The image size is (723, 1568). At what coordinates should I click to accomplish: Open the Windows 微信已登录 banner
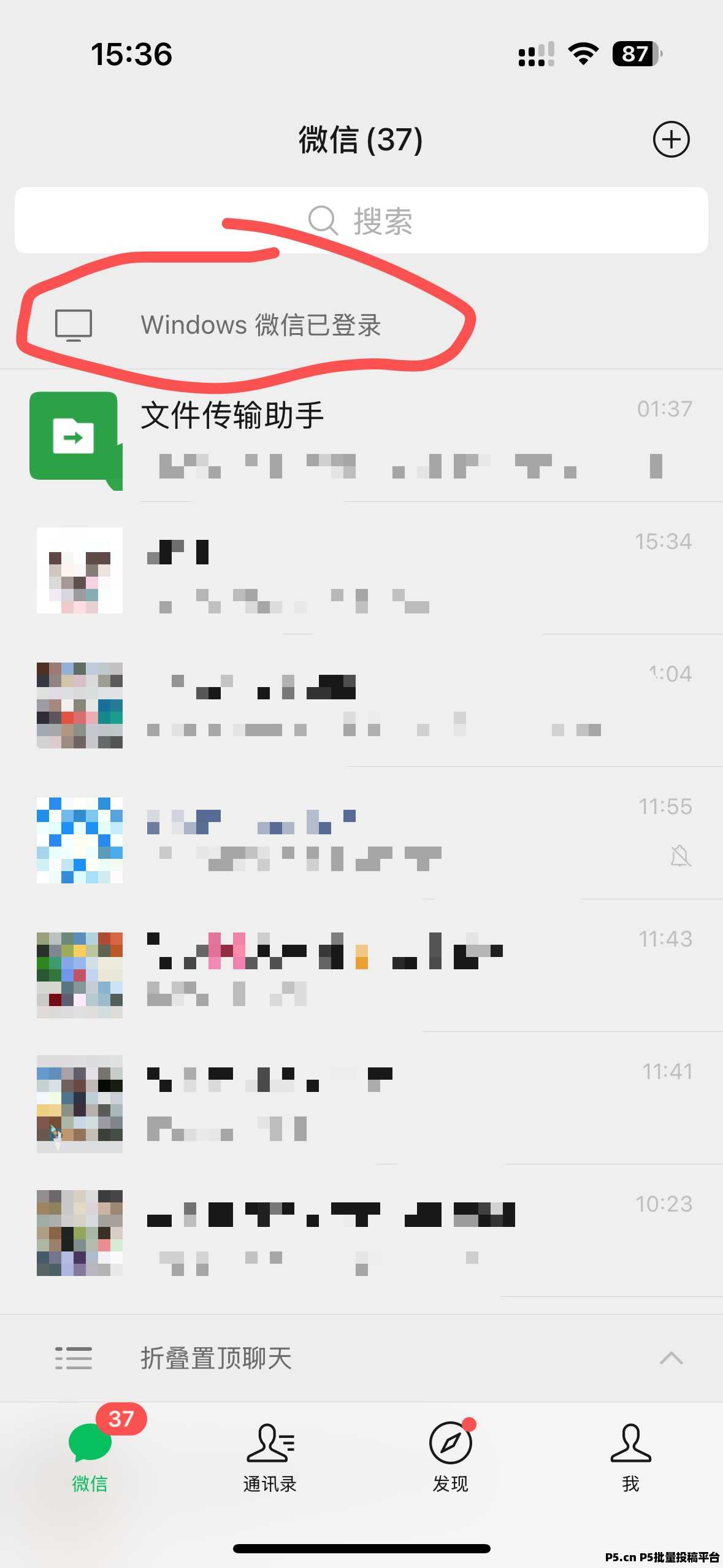tap(261, 325)
